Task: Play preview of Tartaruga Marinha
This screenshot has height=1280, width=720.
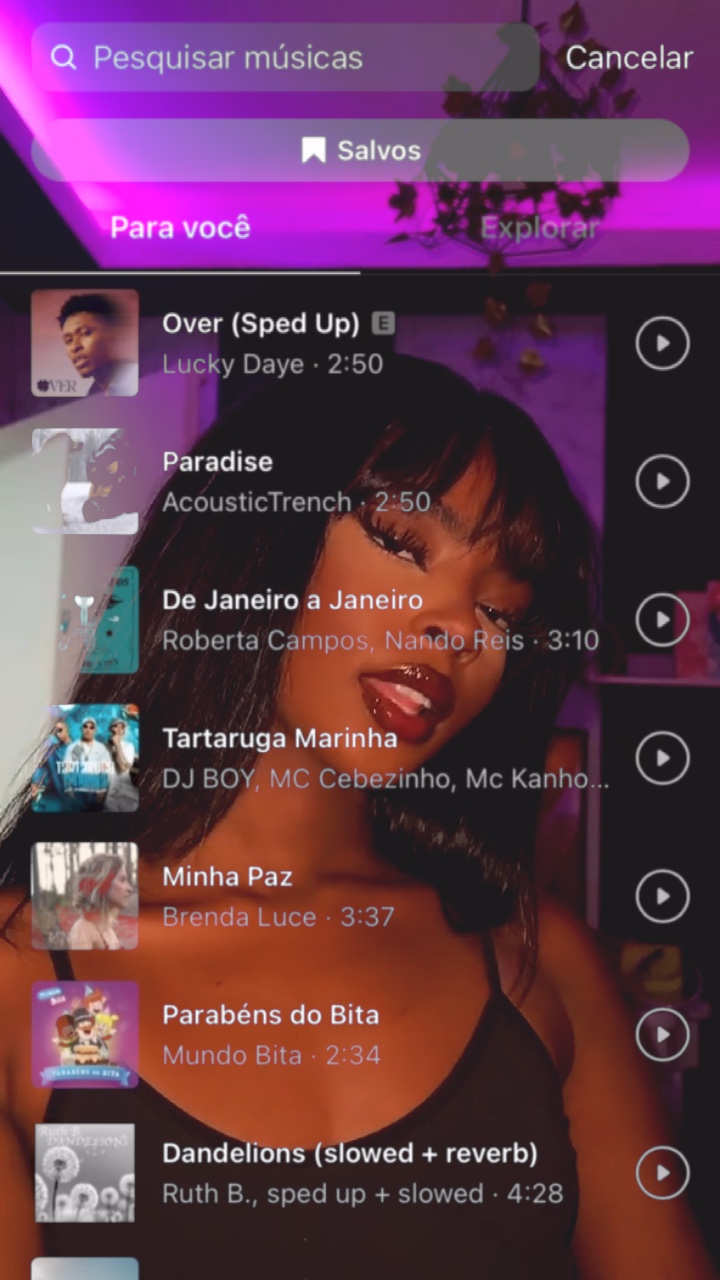Action: pyautogui.click(x=662, y=758)
